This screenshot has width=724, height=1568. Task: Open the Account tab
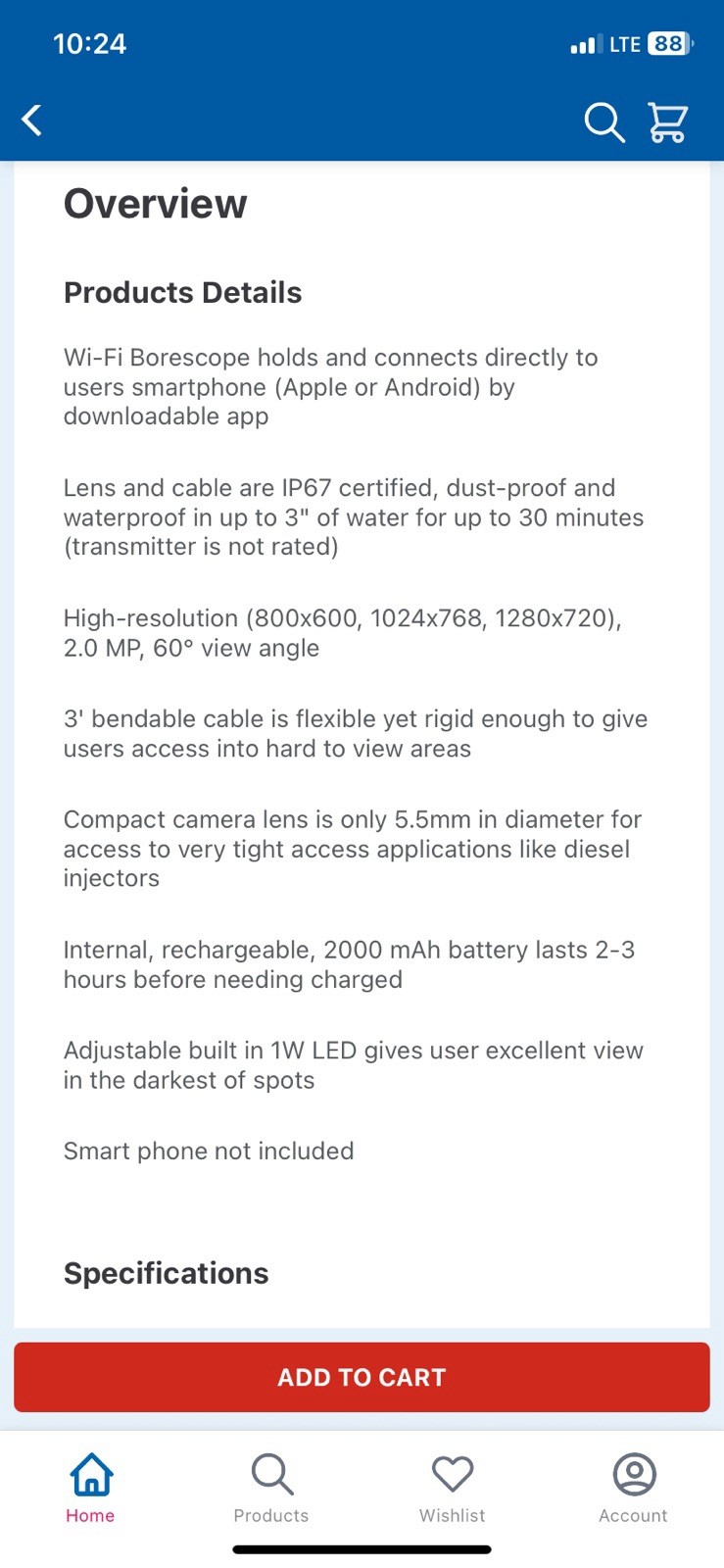coord(634,1488)
